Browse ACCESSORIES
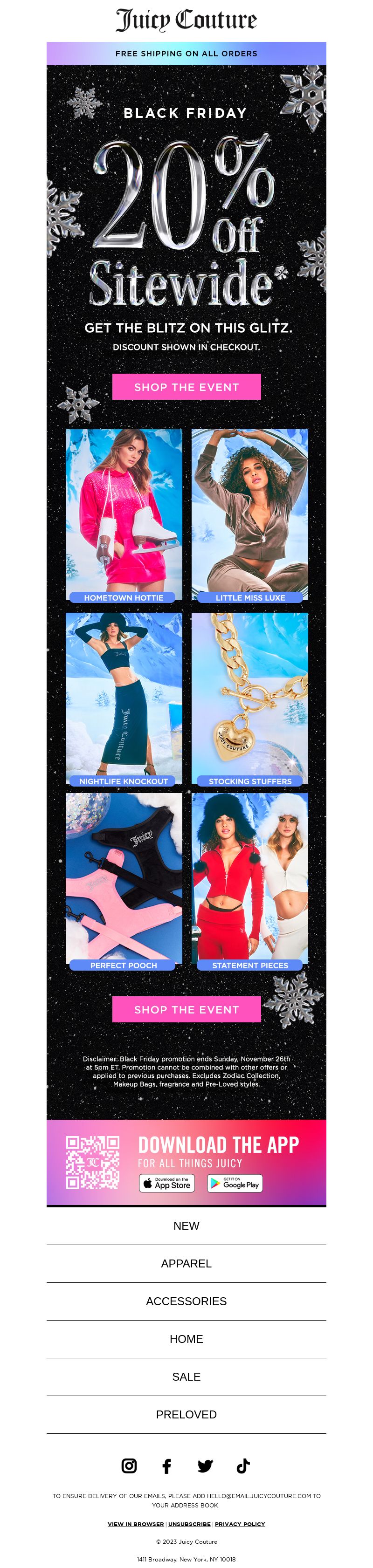The height and width of the screenshot is (1568, 373). [186, 1301]
